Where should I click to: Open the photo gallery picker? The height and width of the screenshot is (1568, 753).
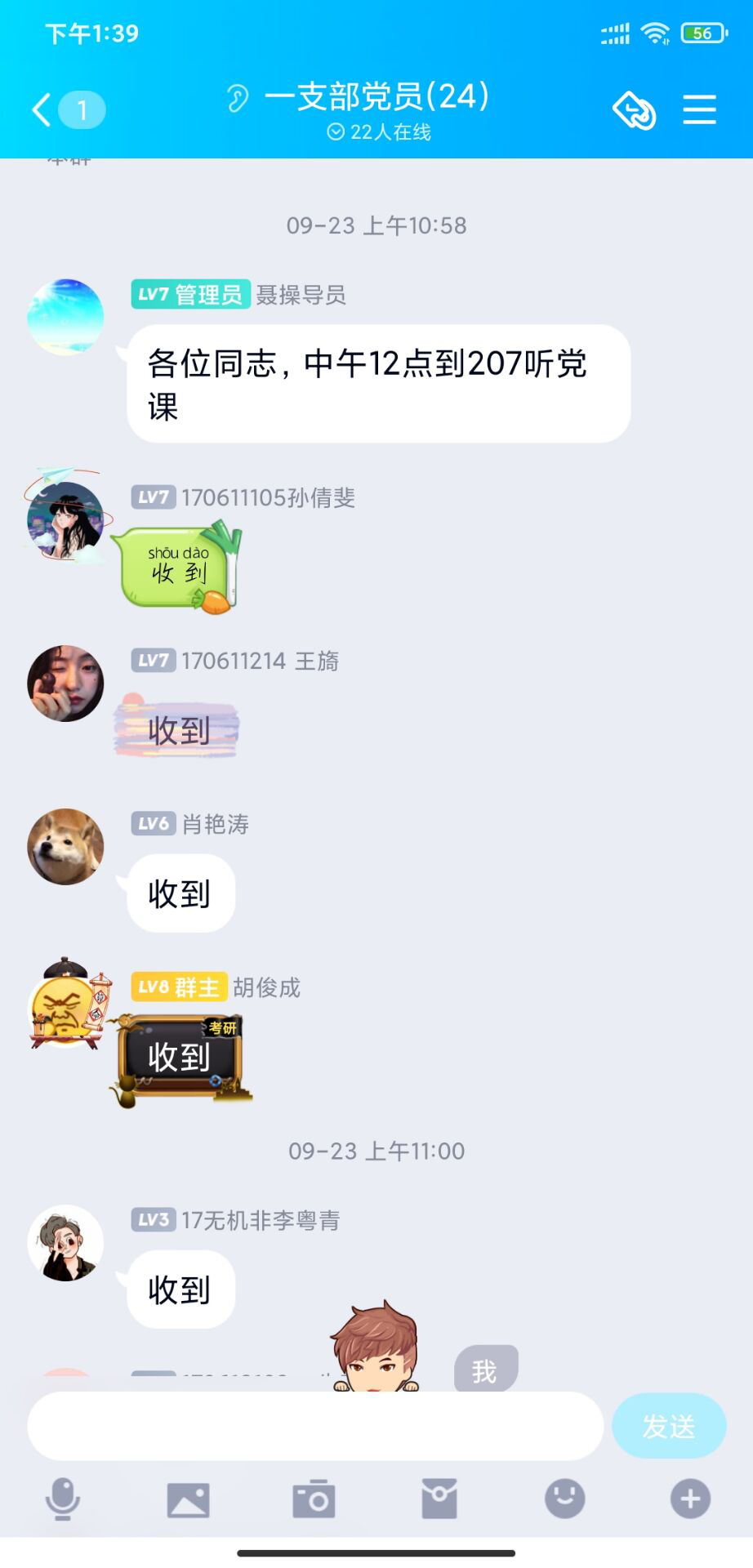tap(188, 1499)
